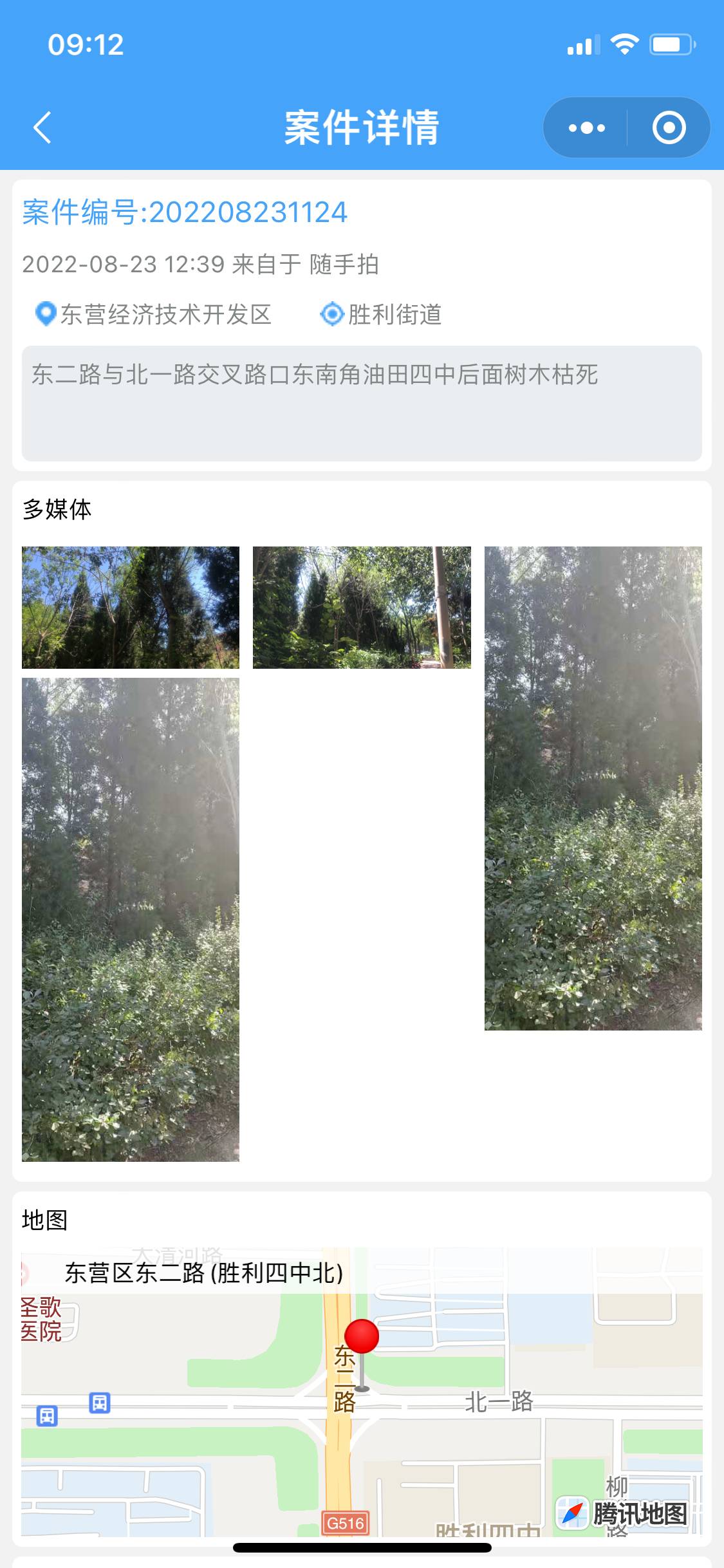Open the tall photo on the right
724x1568 pixels.
[593, 788]
